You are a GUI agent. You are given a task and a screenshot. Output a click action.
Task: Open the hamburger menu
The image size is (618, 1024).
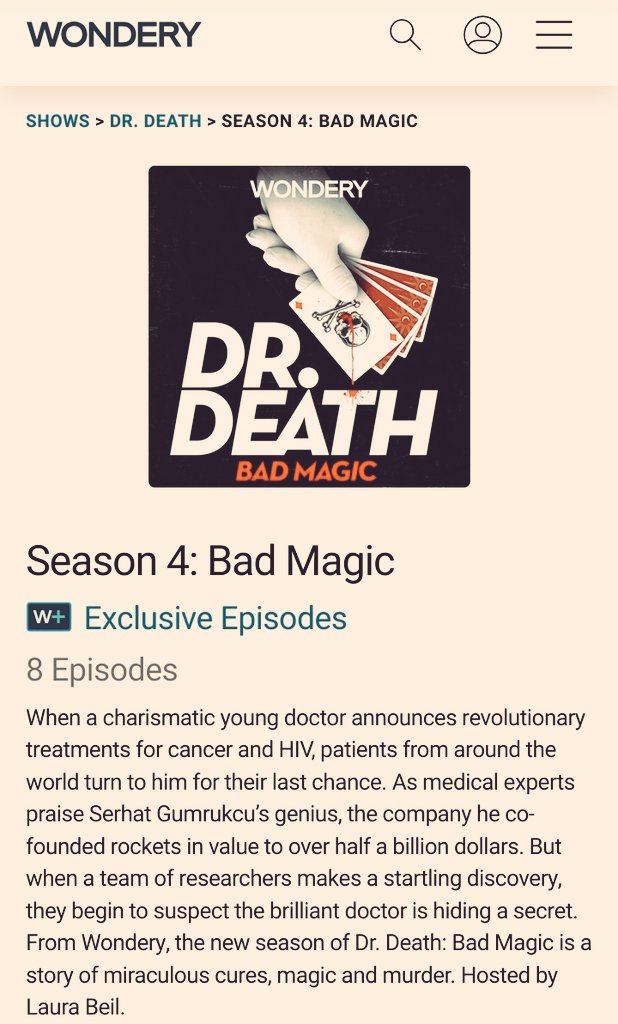tap(553, 35)
